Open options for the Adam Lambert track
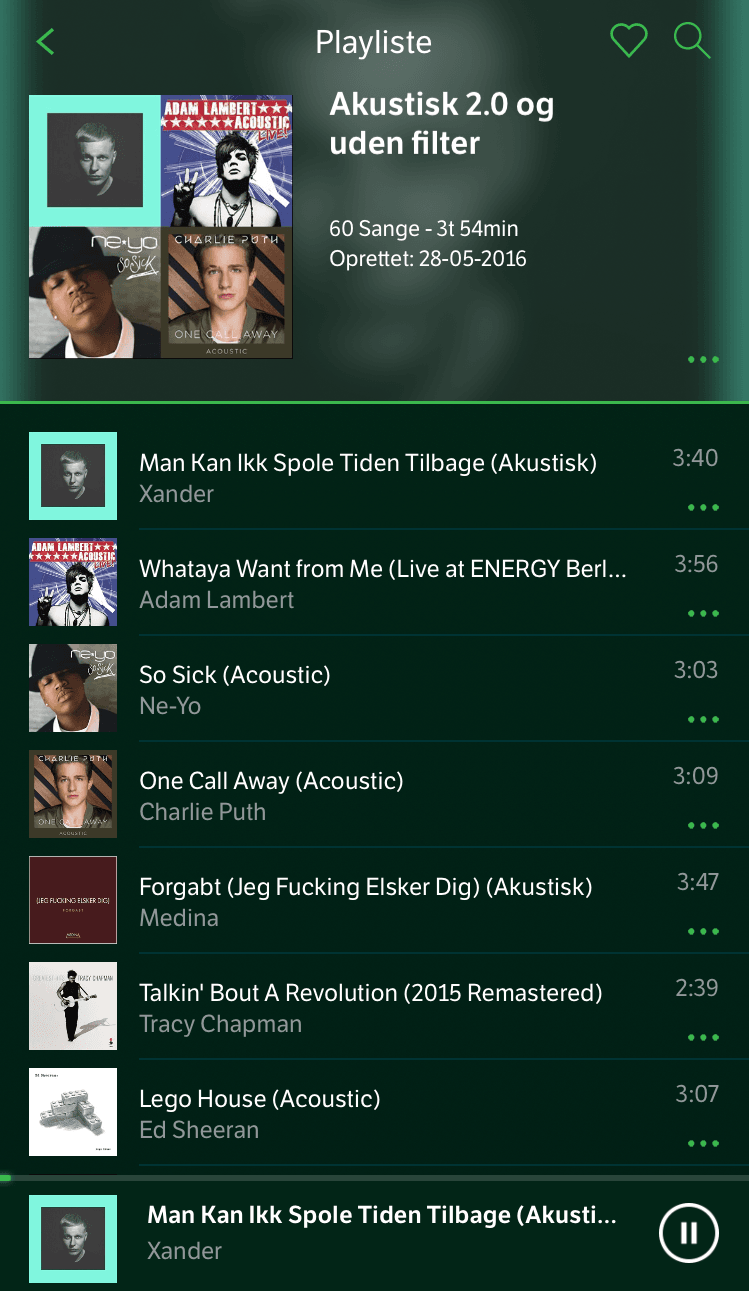 point(703,613)
